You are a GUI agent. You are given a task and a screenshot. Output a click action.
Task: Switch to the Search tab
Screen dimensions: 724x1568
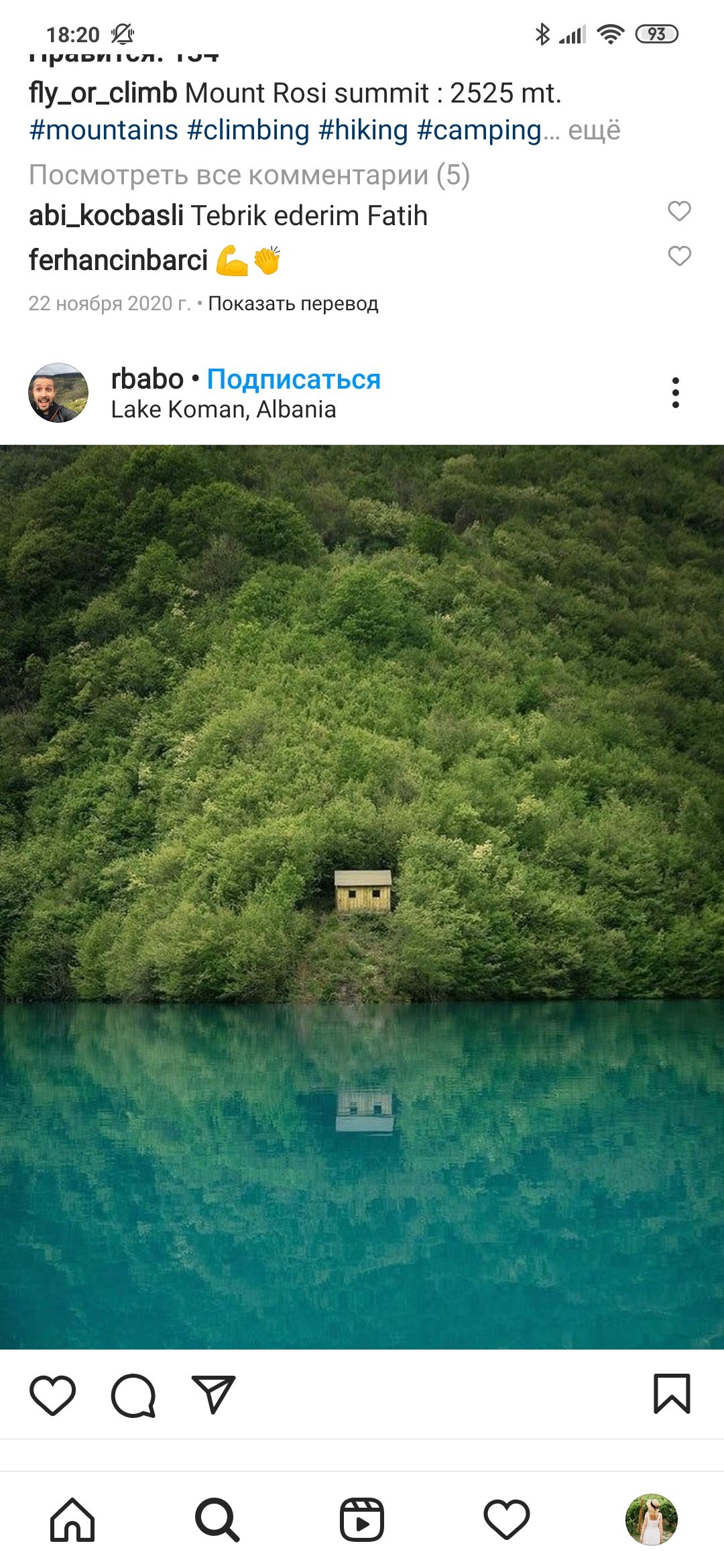click(x=217, y=1520)
